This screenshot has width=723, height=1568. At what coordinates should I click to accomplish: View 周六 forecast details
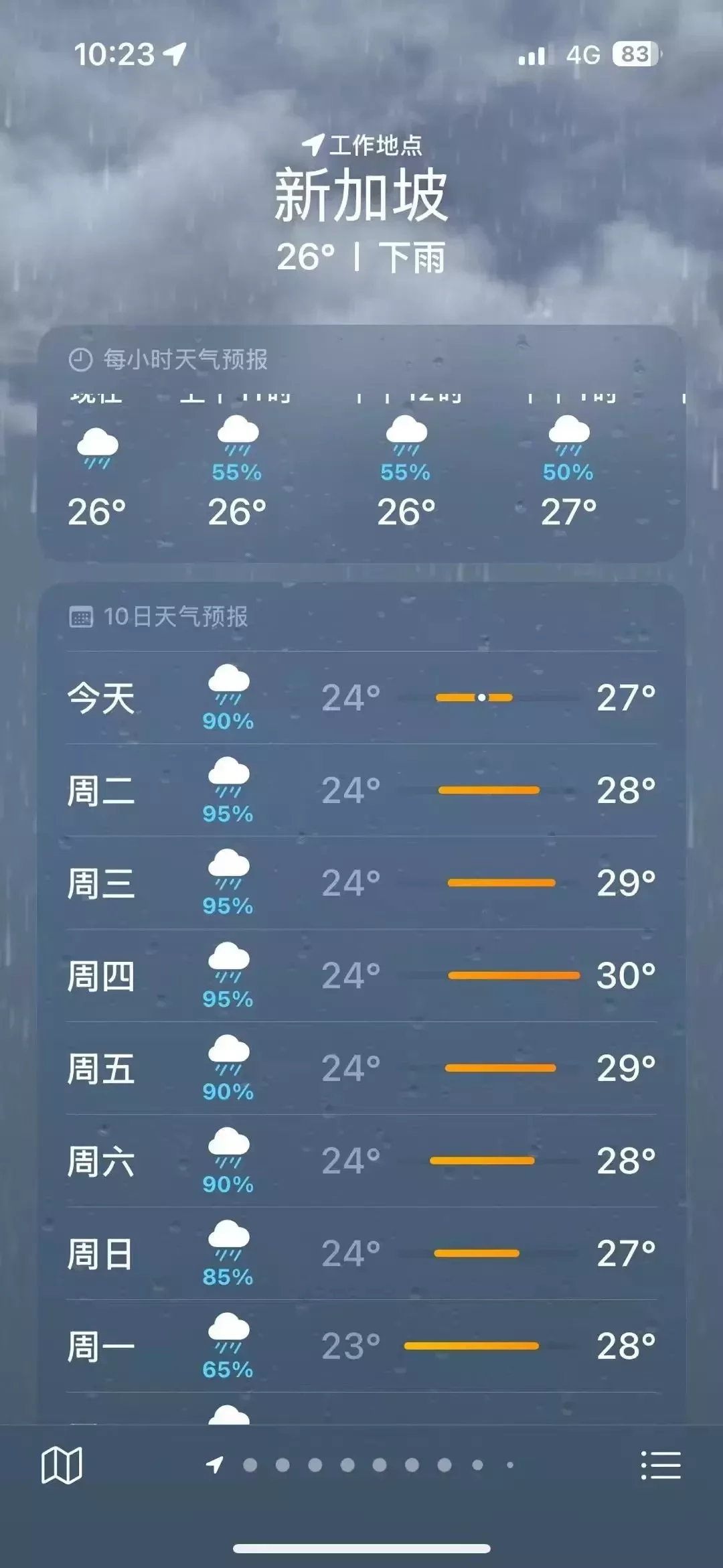pos(361,1161)
